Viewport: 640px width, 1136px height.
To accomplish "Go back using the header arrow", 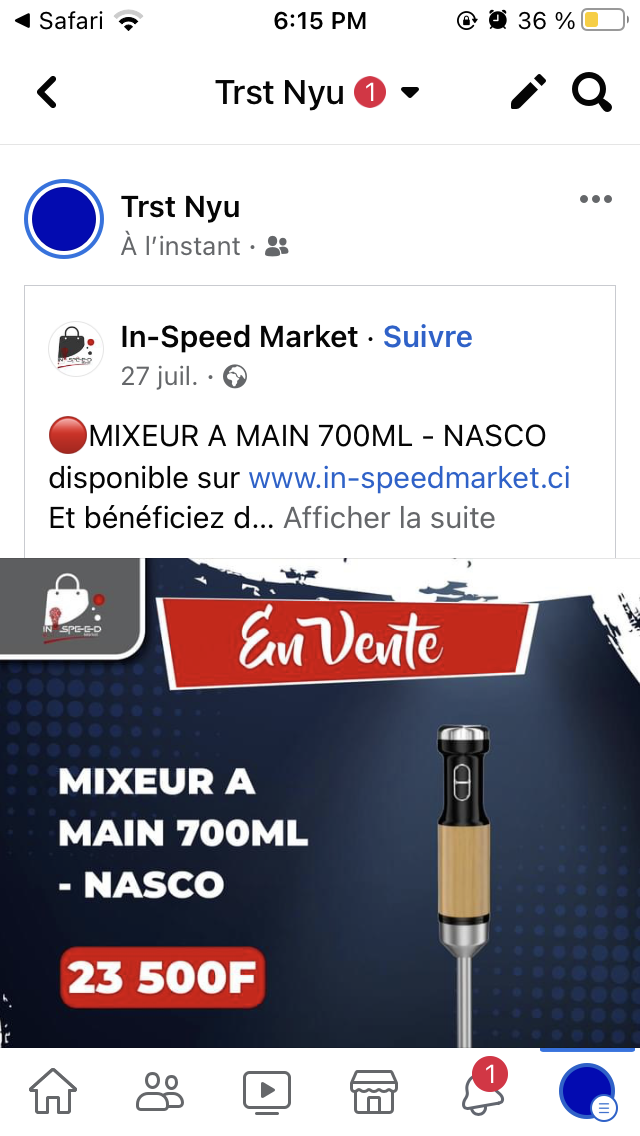I will tap(47, 93).
